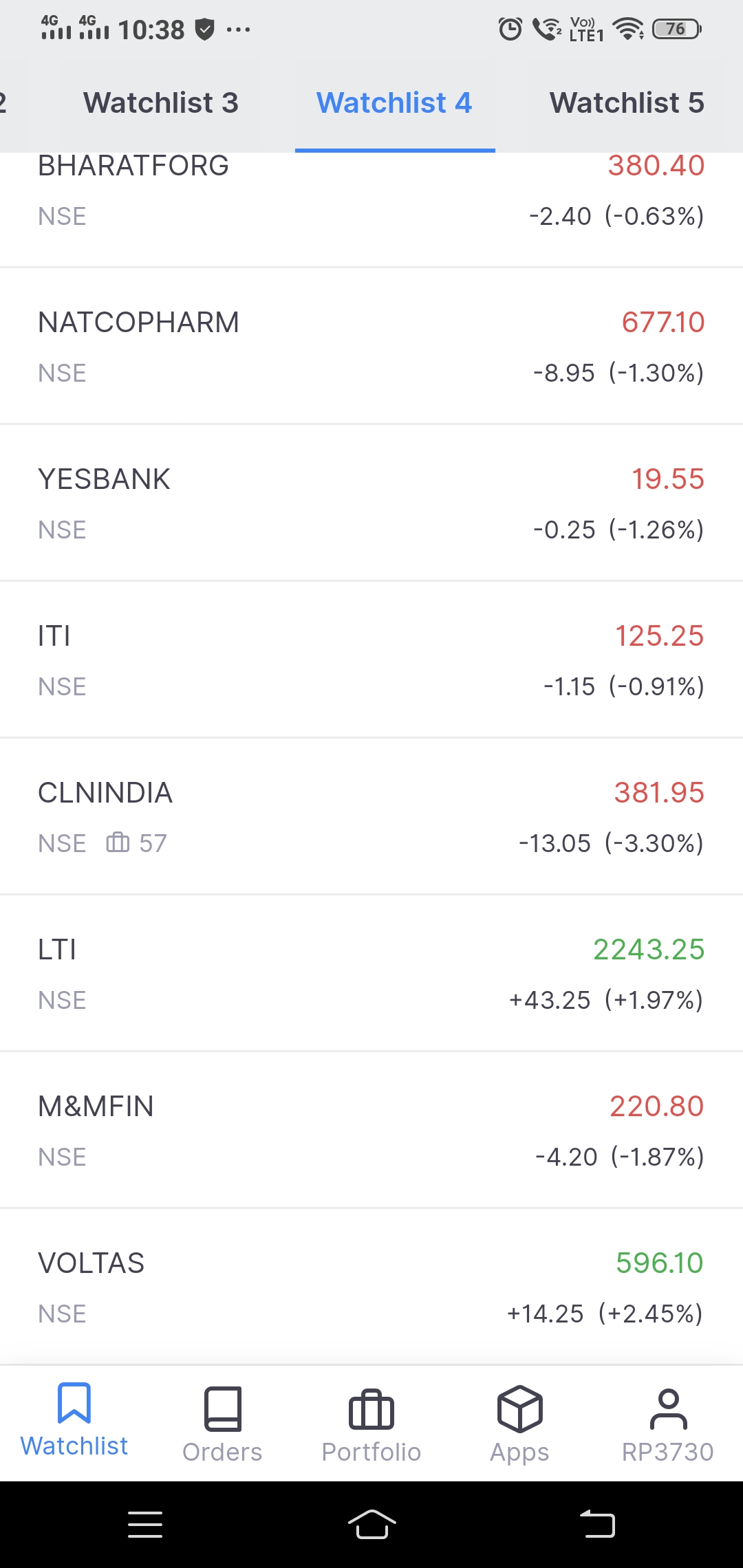Select the Watchlist 4 tab
743x1568 pixels.
394,103
